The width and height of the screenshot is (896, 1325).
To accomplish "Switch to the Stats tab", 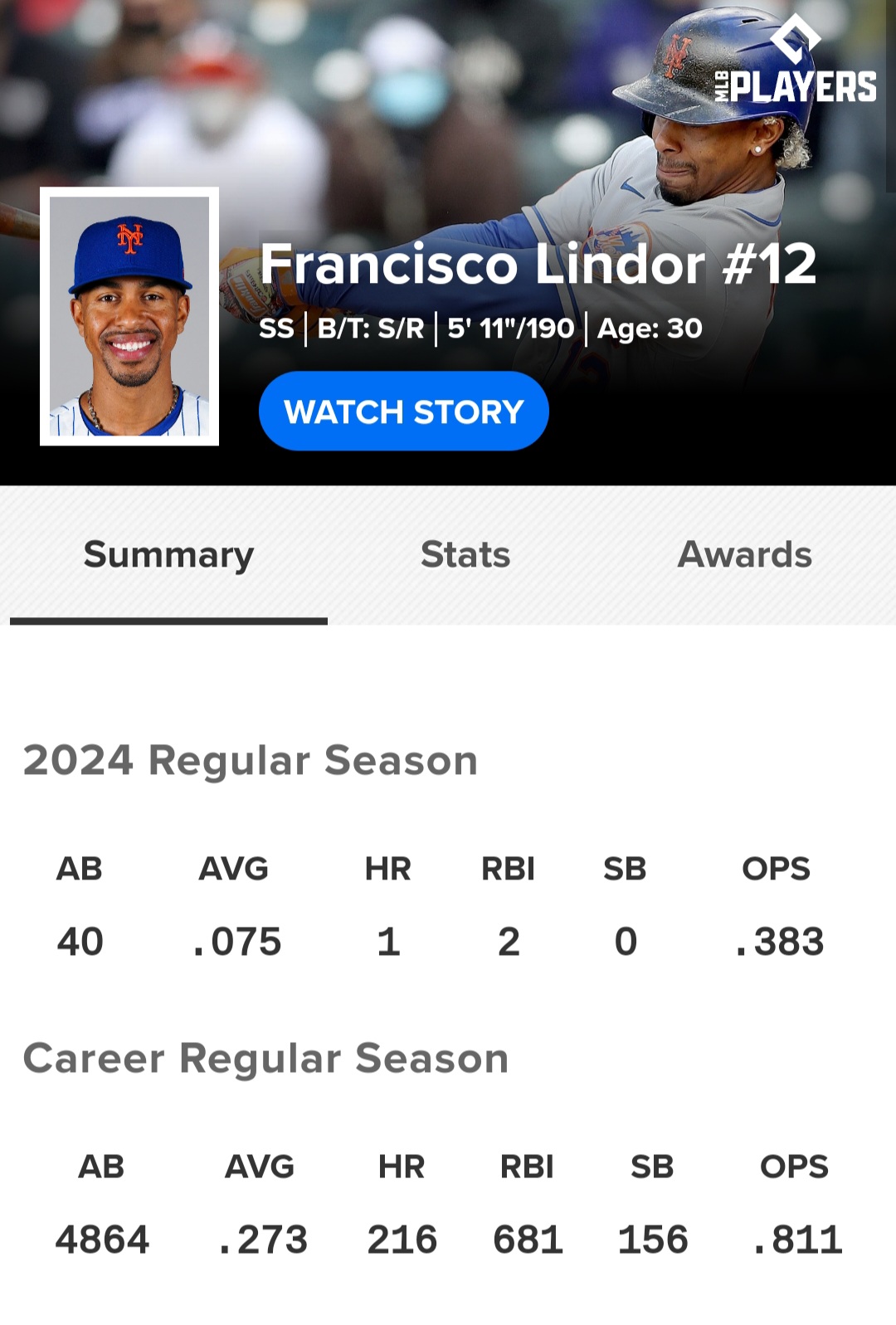I will pyautogui.click(x=465, y=554).
